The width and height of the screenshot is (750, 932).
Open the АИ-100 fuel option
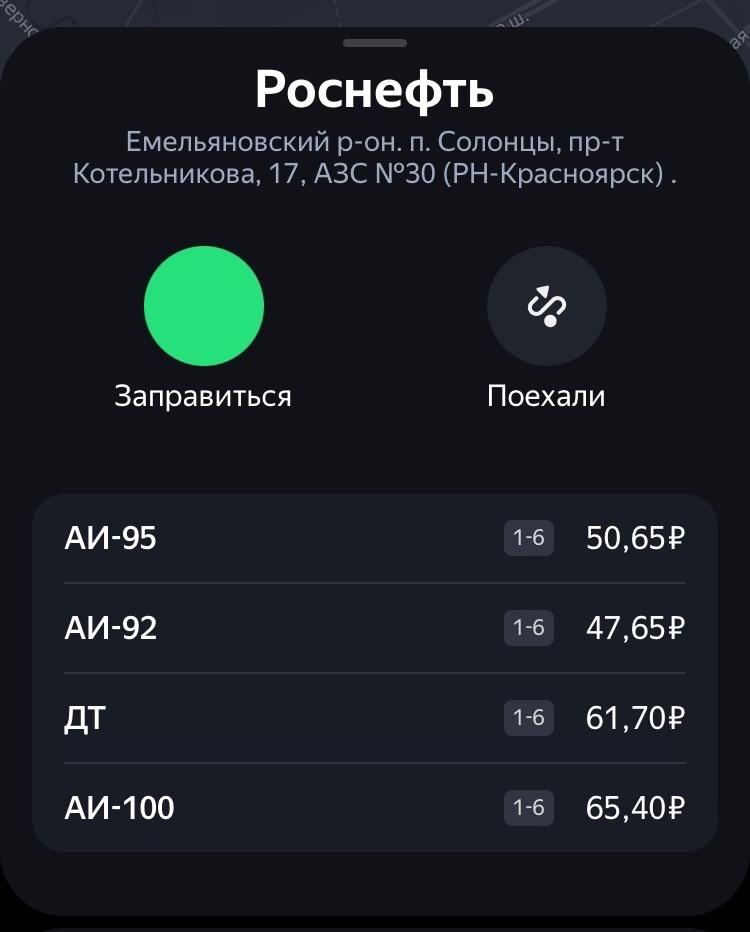tap(375, 807)
